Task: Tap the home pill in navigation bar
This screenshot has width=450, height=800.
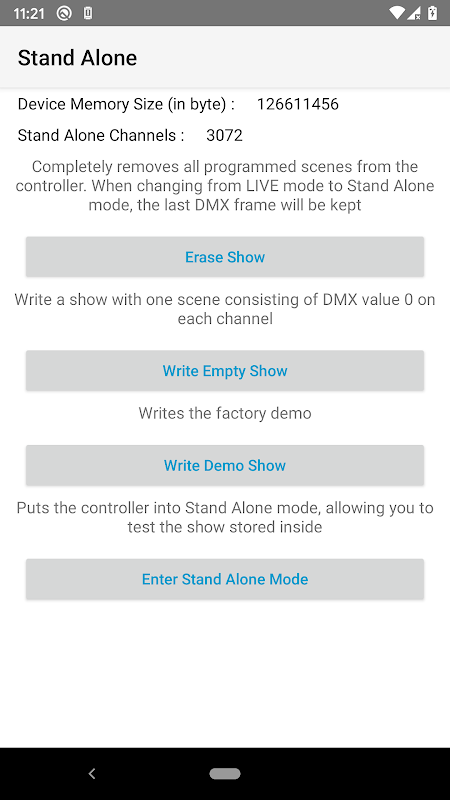Action: pyautogui.click(x=225, y=773)
